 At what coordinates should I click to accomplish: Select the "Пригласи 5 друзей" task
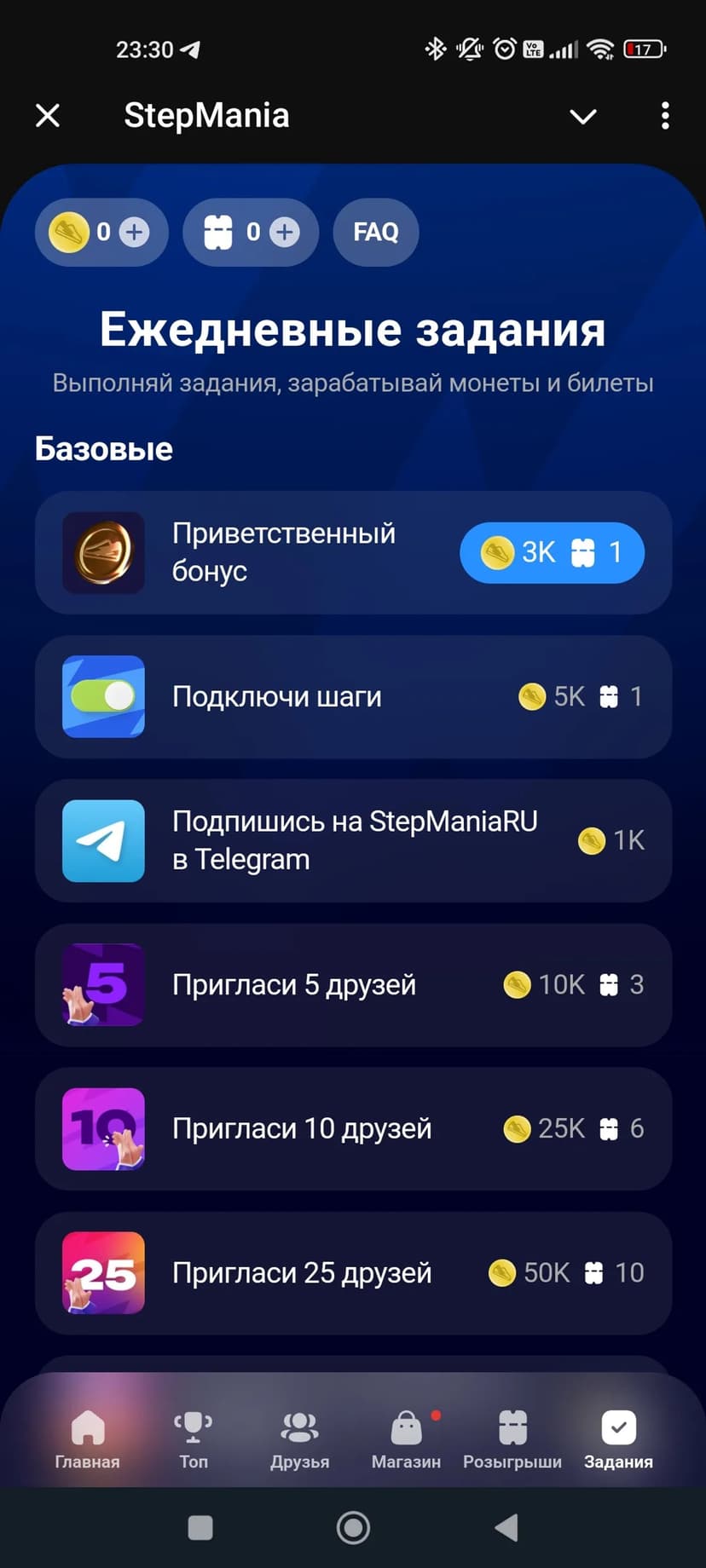(x=353, y=985)
